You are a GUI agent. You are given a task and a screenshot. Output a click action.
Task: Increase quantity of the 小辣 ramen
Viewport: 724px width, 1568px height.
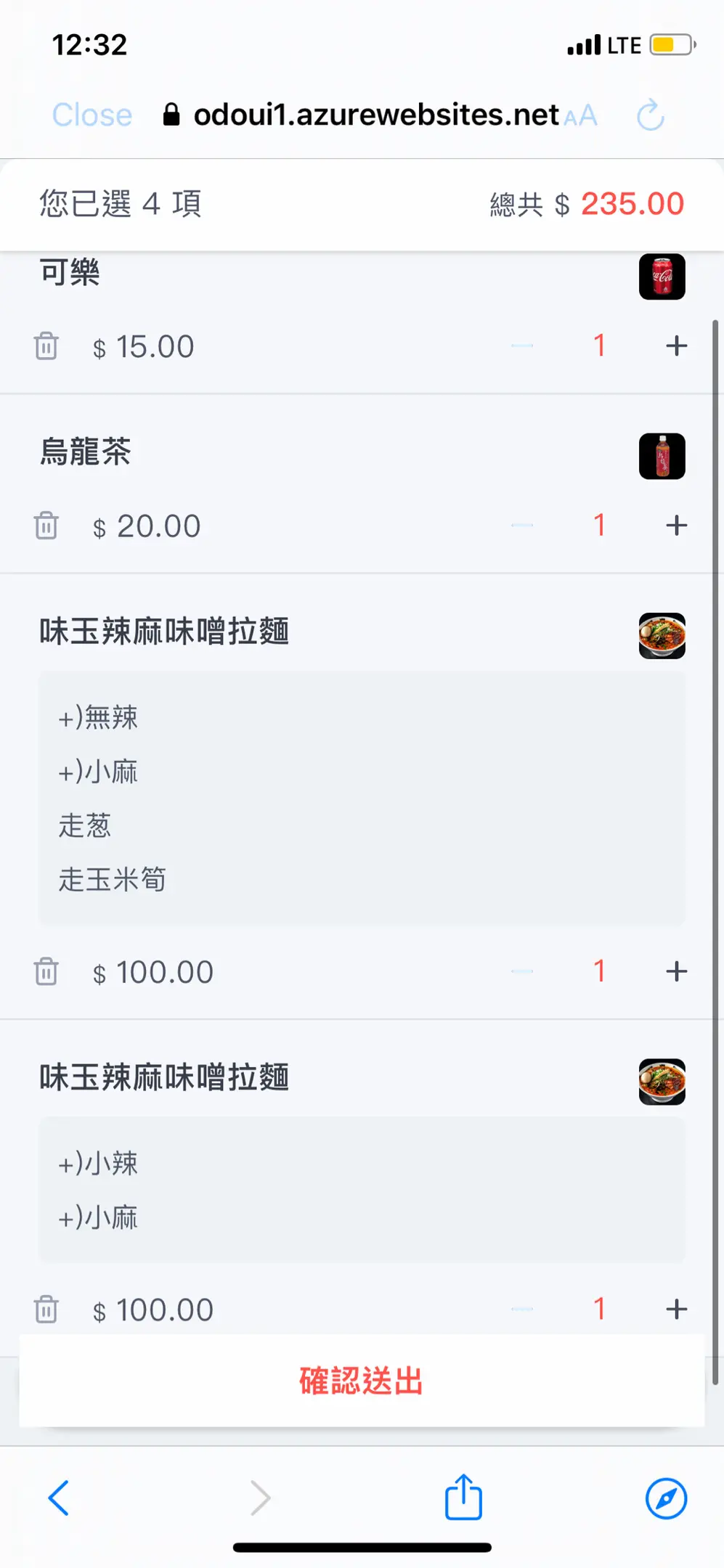coord(676,1309)
